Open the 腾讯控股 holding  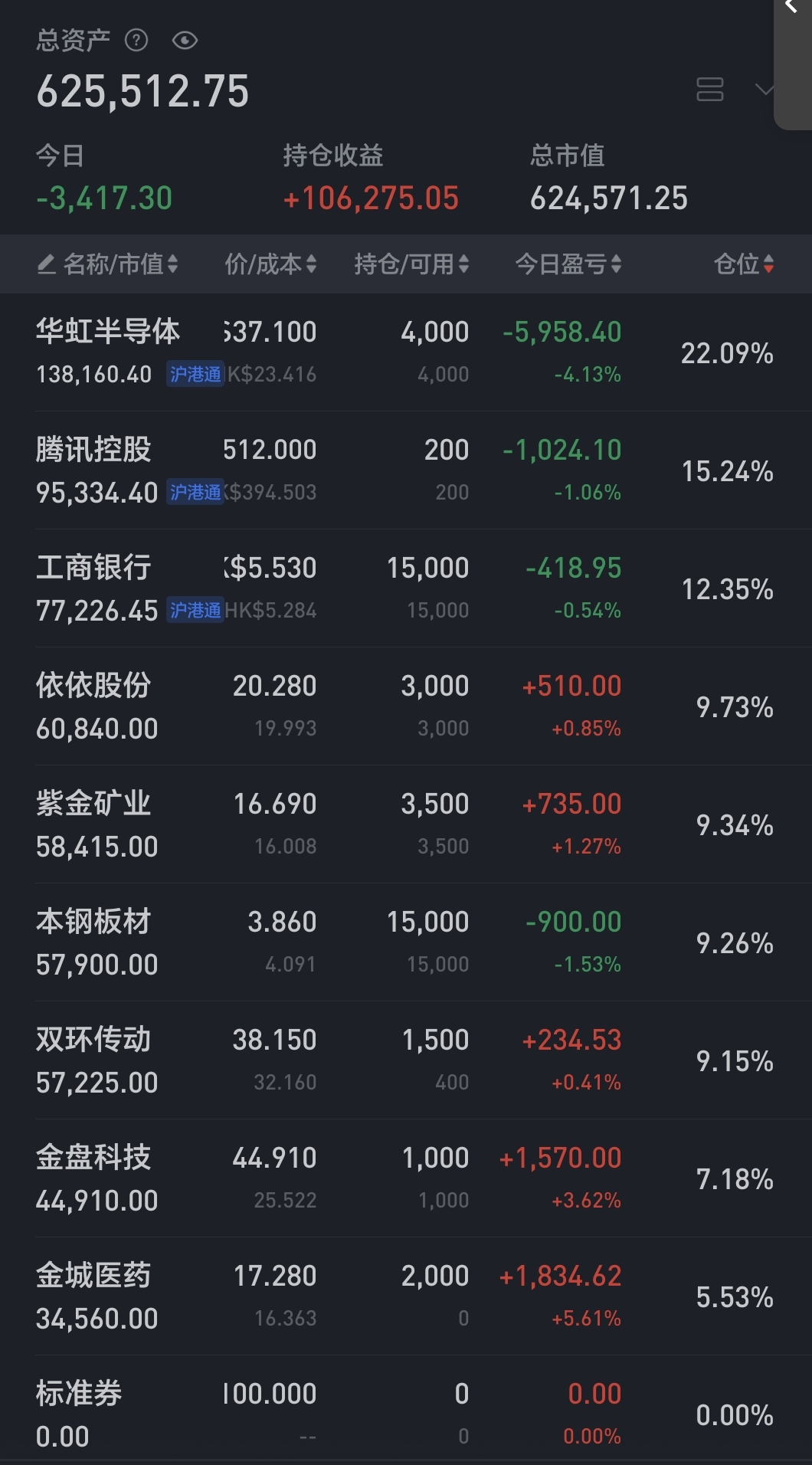click(406, 470)
